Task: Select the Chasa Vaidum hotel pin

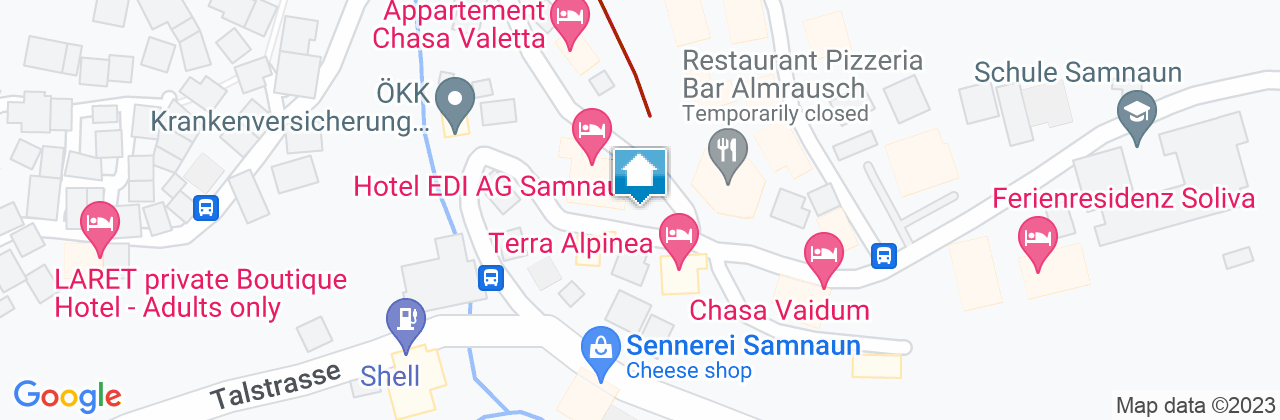Action: point(823,253)
